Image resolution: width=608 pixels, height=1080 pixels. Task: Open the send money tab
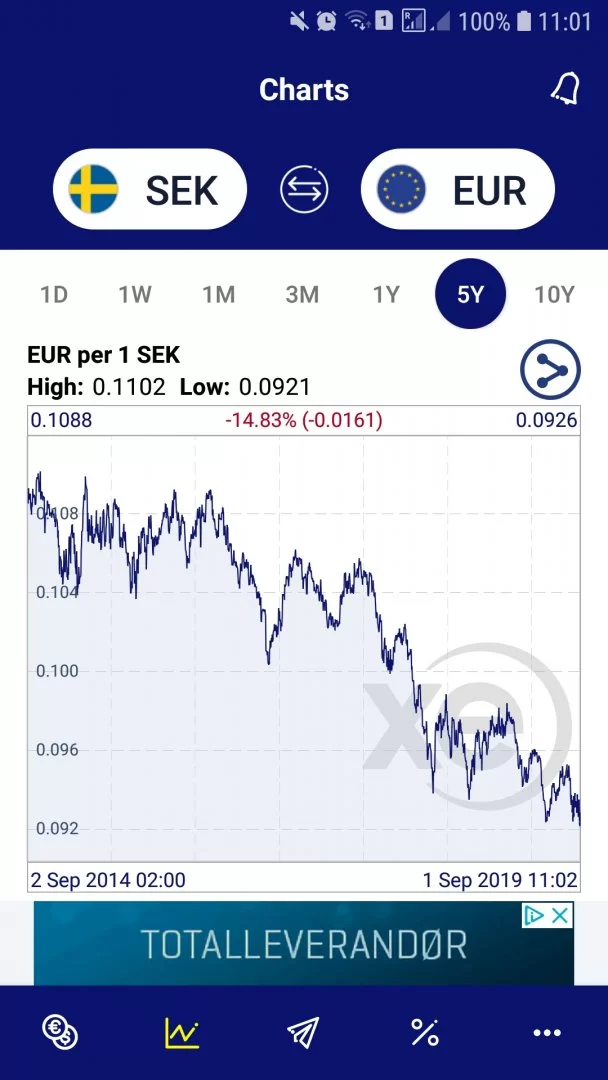(x=303, y=1032)
